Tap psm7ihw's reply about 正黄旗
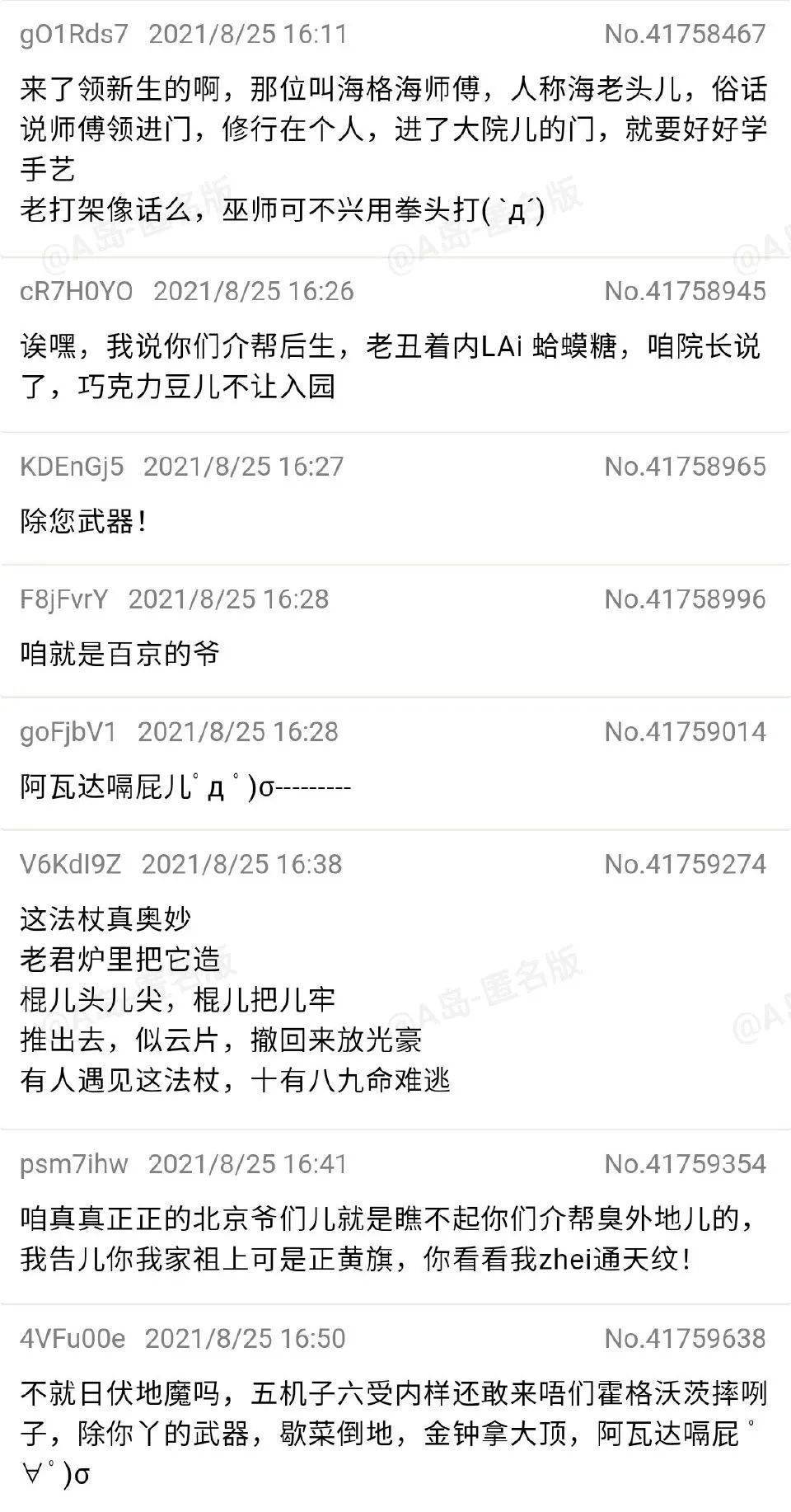Viewport: 791px width, 1512px height. (x=387, y=1238)
